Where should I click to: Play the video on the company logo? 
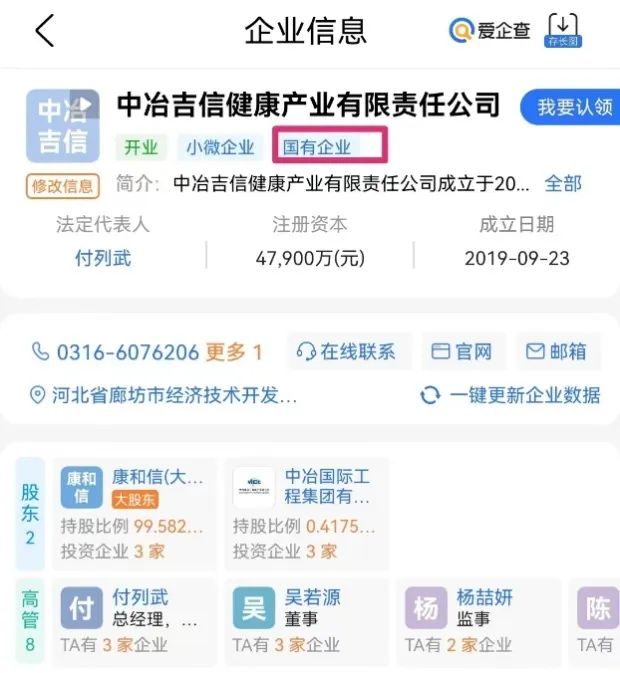[x=83, y=104]
